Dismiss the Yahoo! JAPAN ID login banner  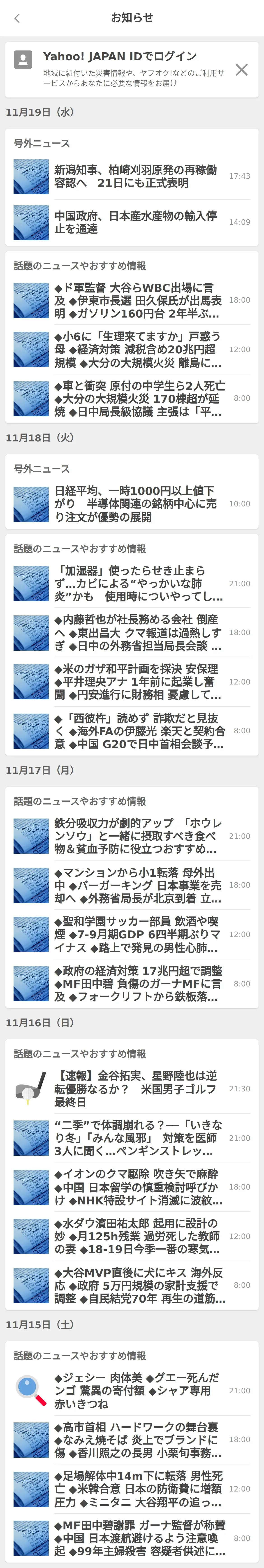tap(241, 69)
